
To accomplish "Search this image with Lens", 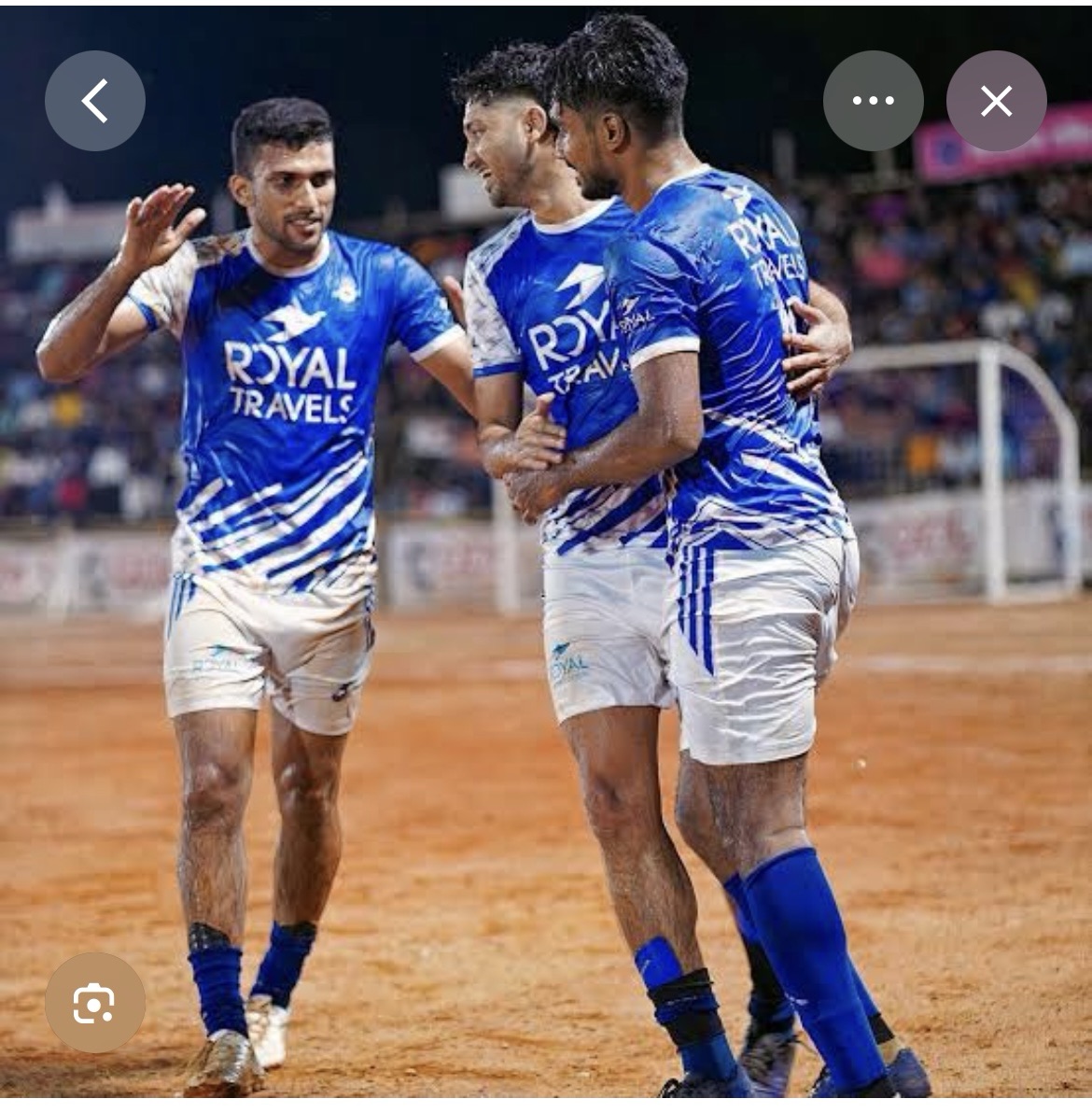I will coord(95,1003).
